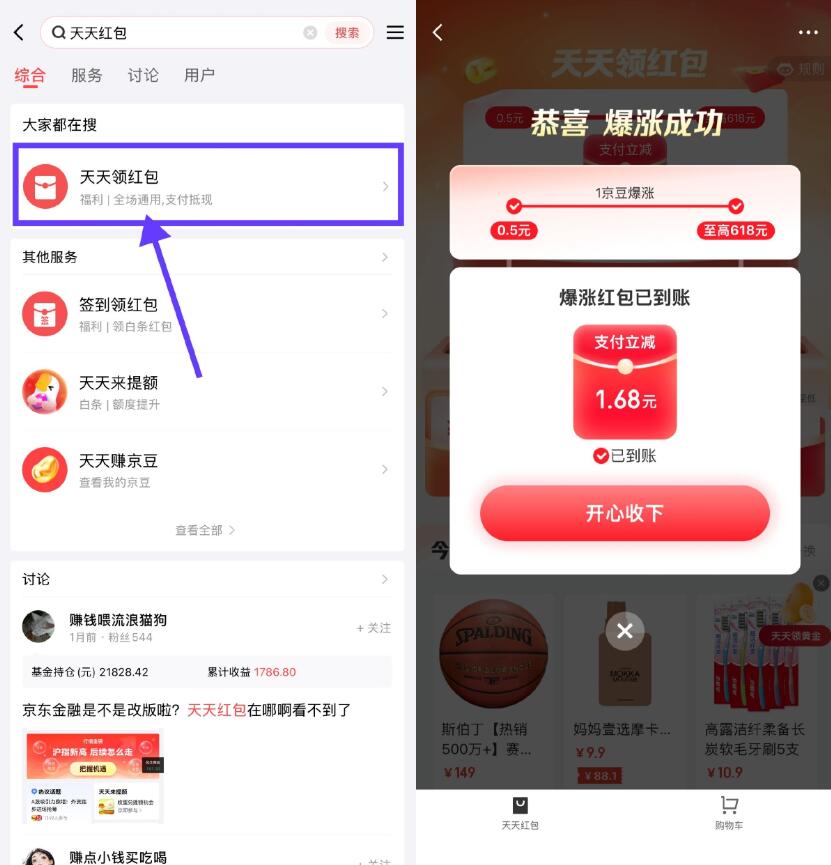Clear the 天天红包 search text
This screenshot has width=831, height=865.
[x=310, y=33]
